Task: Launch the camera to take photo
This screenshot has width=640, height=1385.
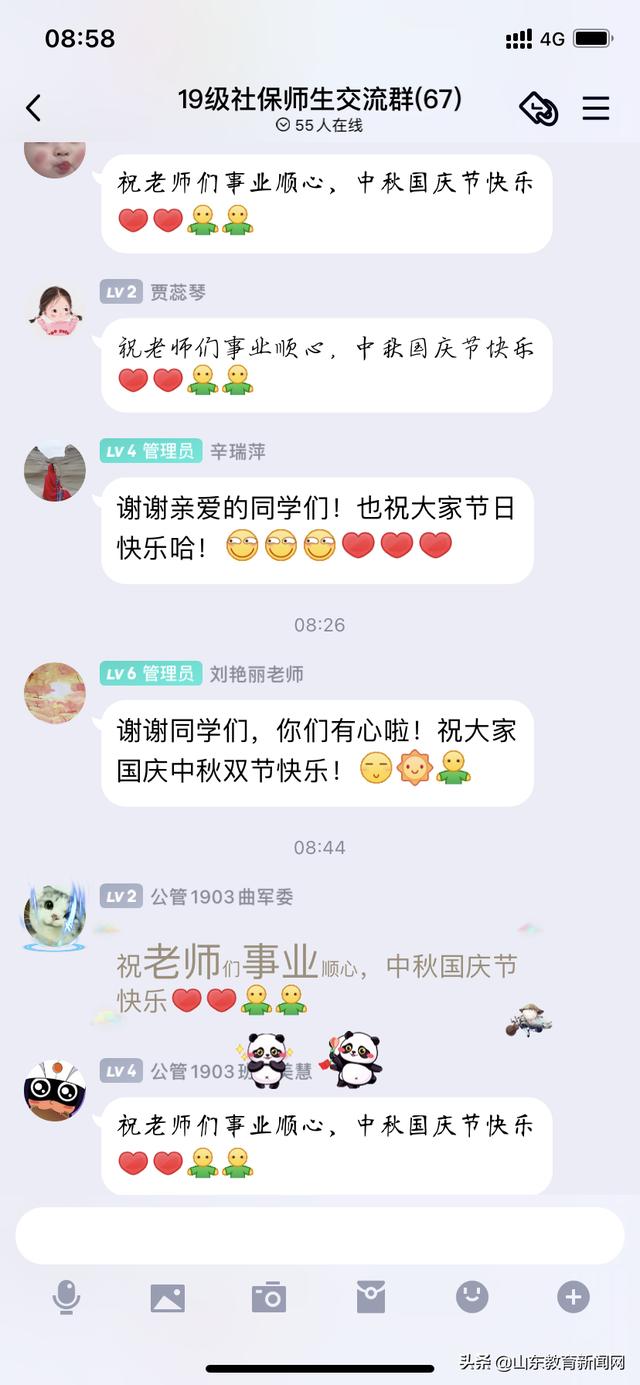Action: [x=268, y=1298]
